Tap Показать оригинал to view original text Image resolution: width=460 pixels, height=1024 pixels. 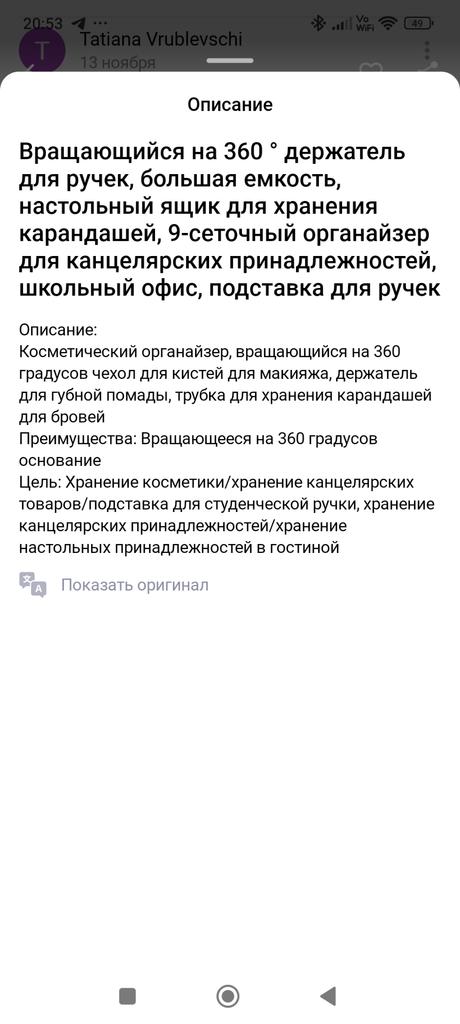[135, 584]
